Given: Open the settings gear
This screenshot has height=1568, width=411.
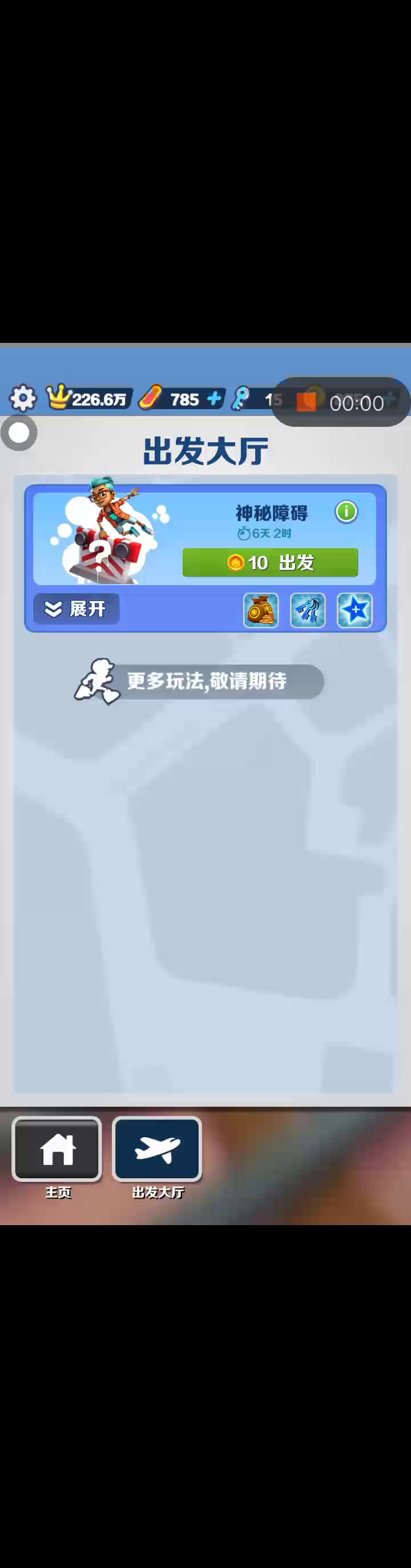Looking at the screenshot, I should (23, 399).
